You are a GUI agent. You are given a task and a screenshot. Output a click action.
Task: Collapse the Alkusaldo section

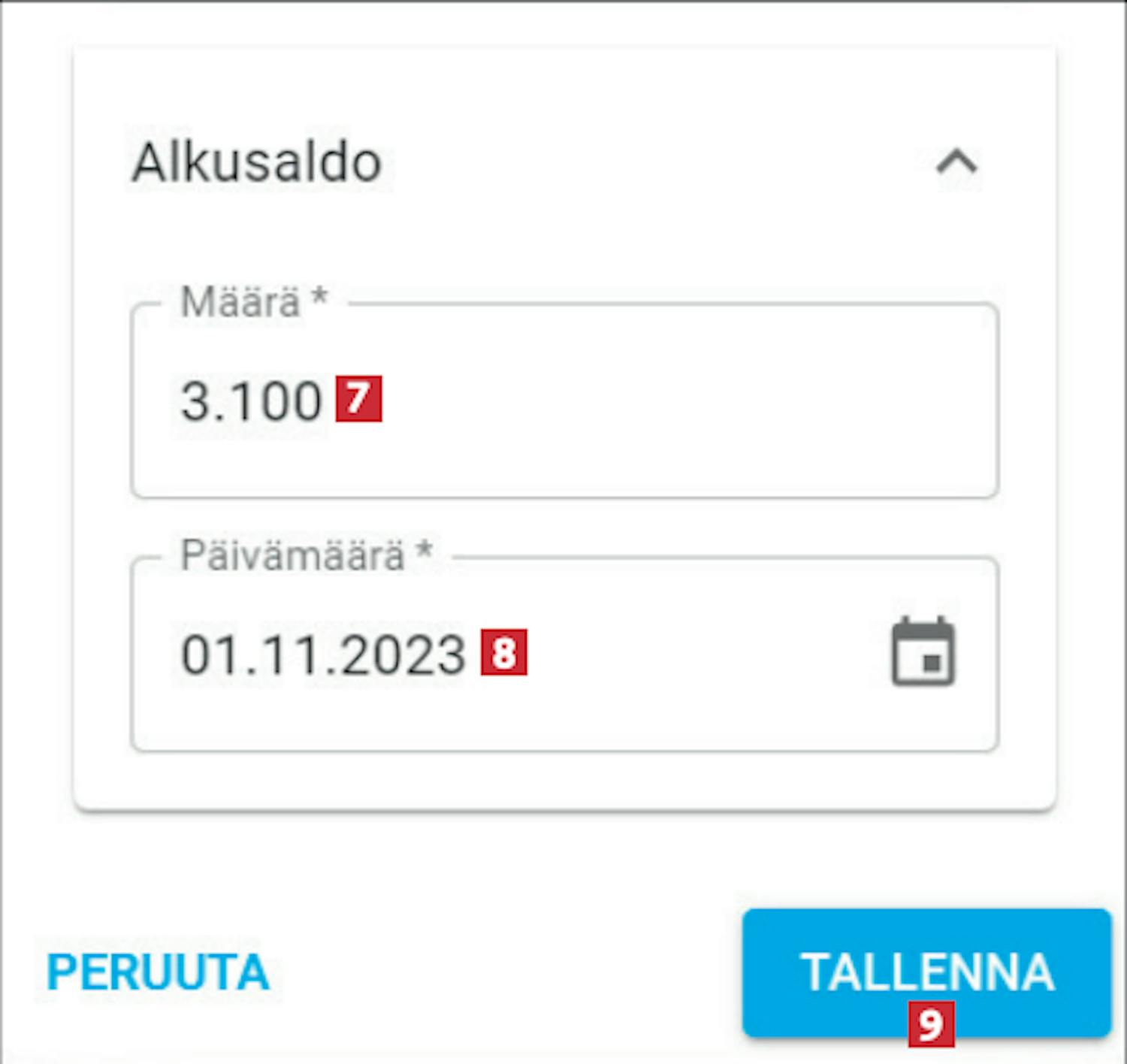[x=956, y=162]
